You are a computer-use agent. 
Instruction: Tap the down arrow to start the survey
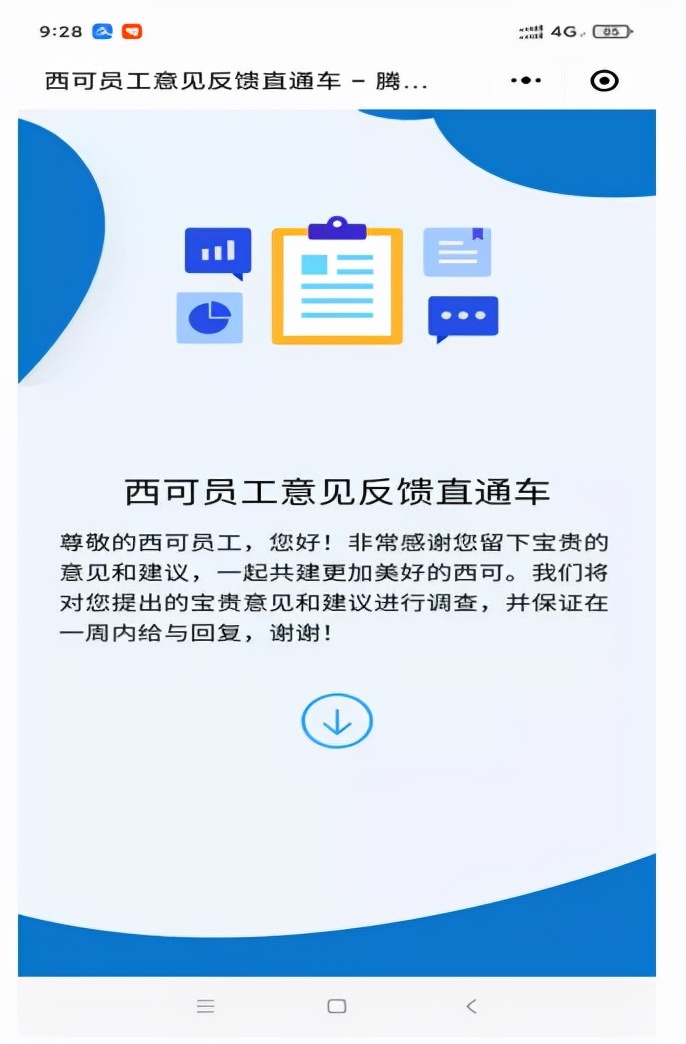(337, 720)
